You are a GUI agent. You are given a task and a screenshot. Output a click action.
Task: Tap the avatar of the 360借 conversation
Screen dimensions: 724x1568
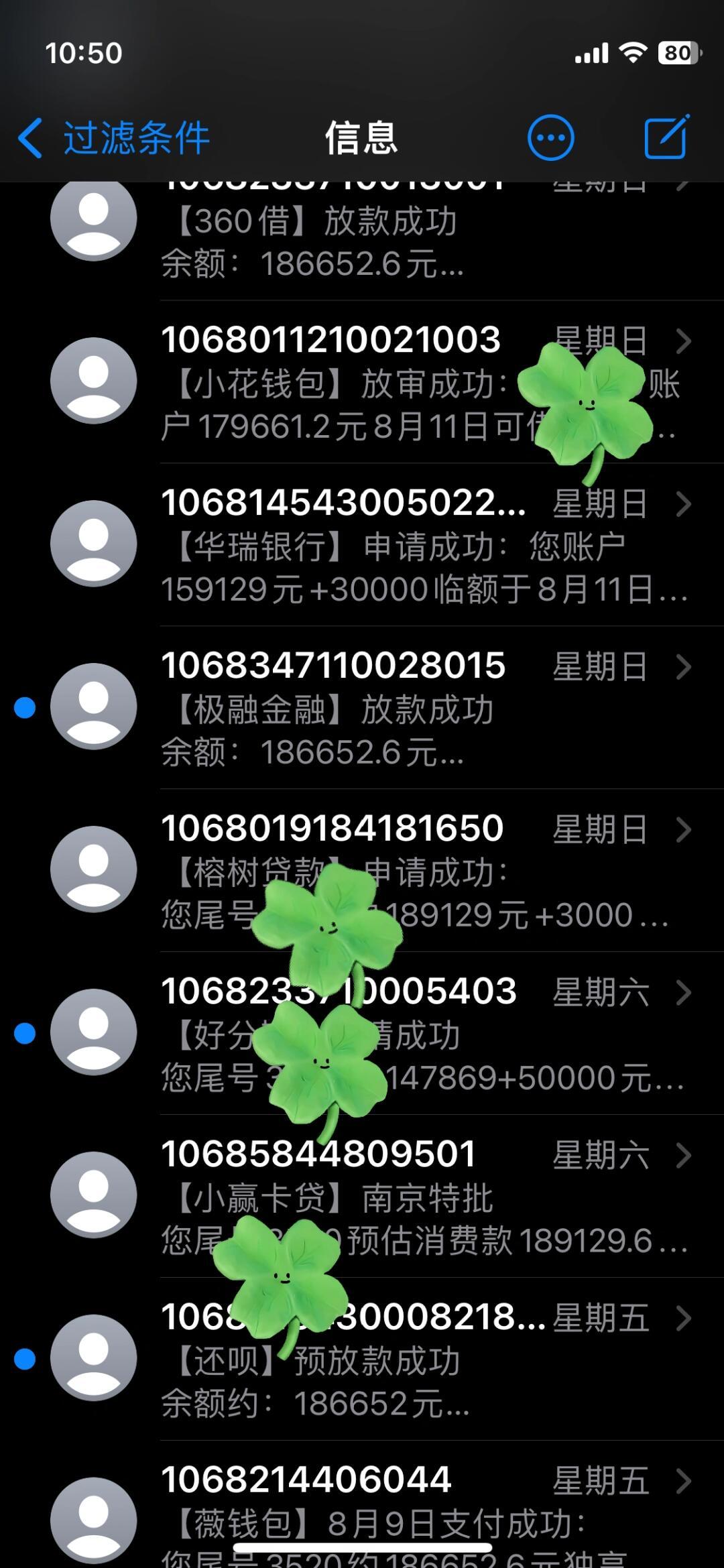93,221
